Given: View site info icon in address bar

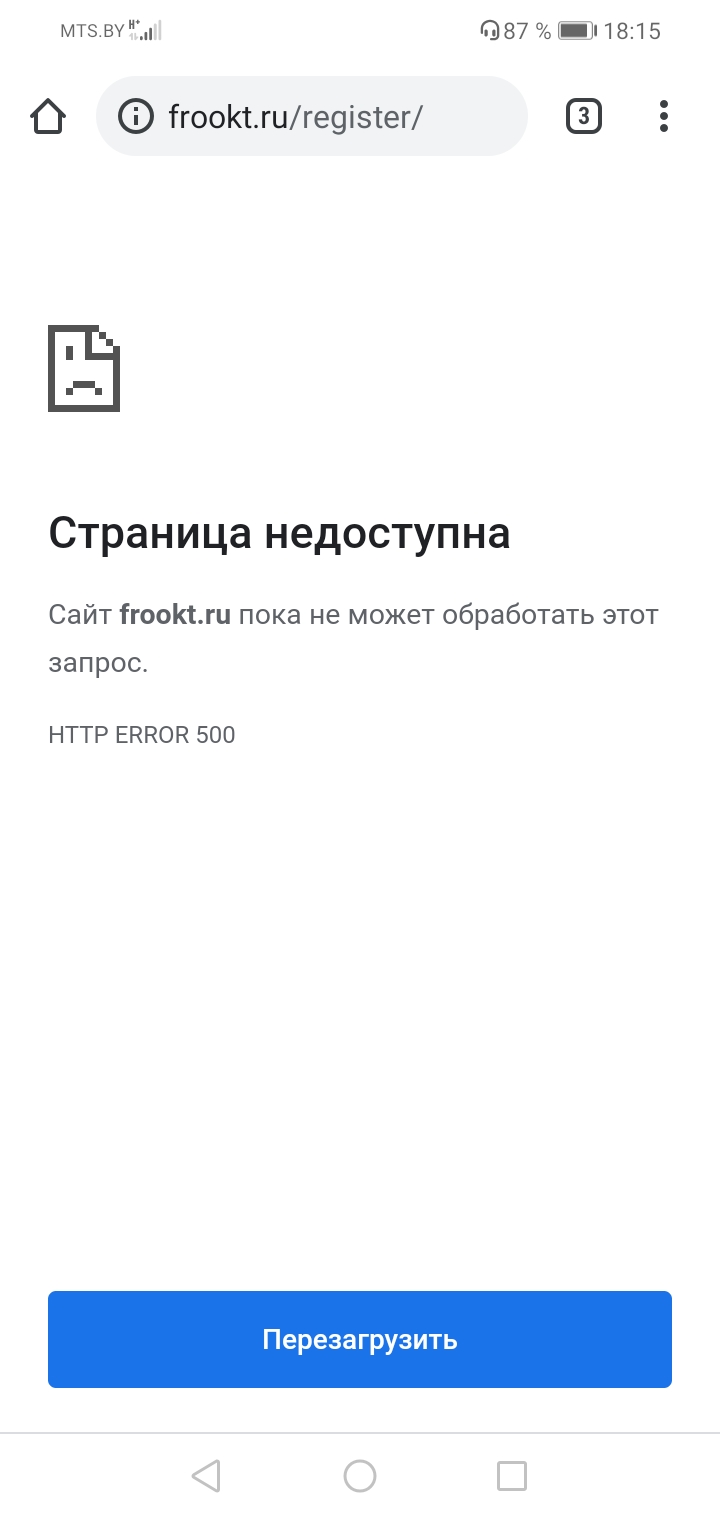Looking at the screenshot, I should pyautogui.click(x=135, y=117).
